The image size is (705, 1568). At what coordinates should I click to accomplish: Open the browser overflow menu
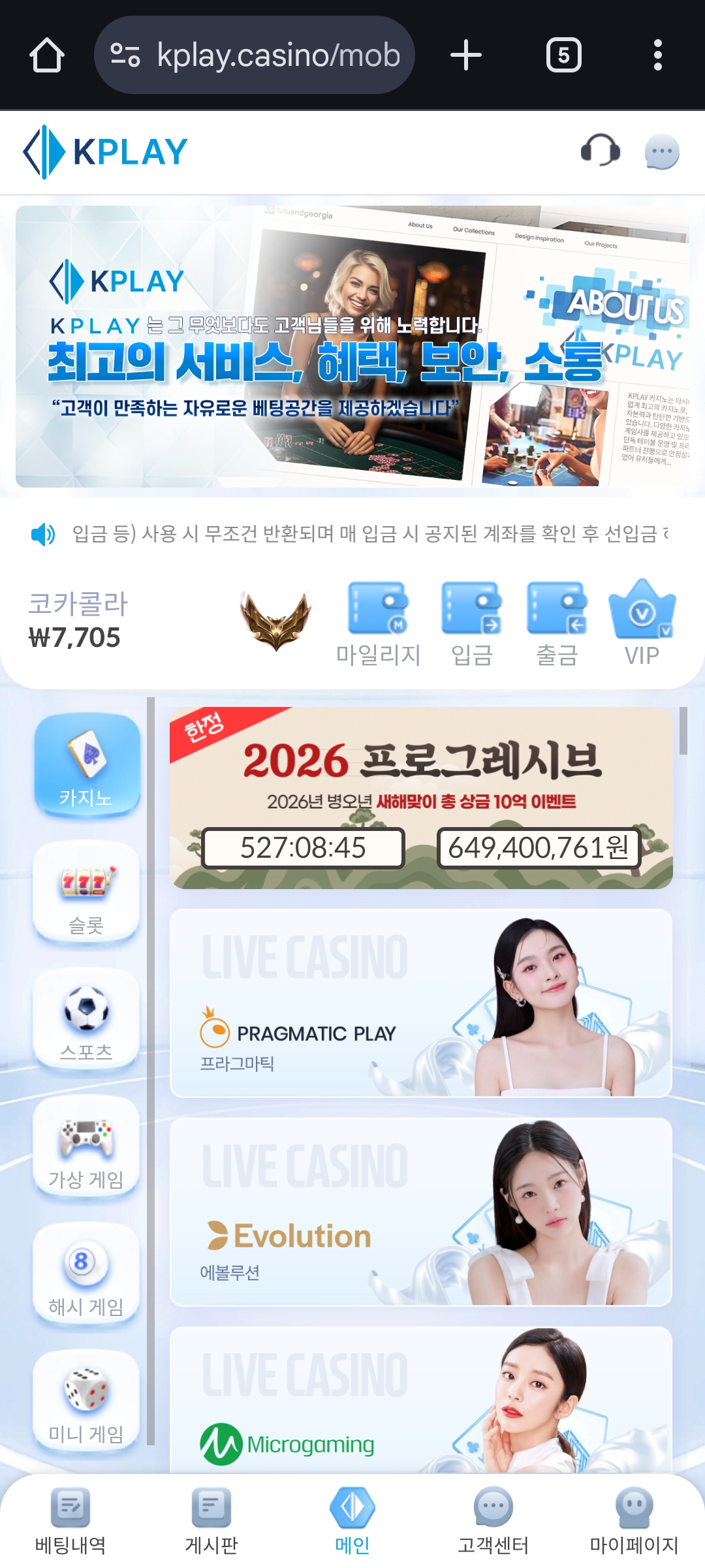[657, 55]
